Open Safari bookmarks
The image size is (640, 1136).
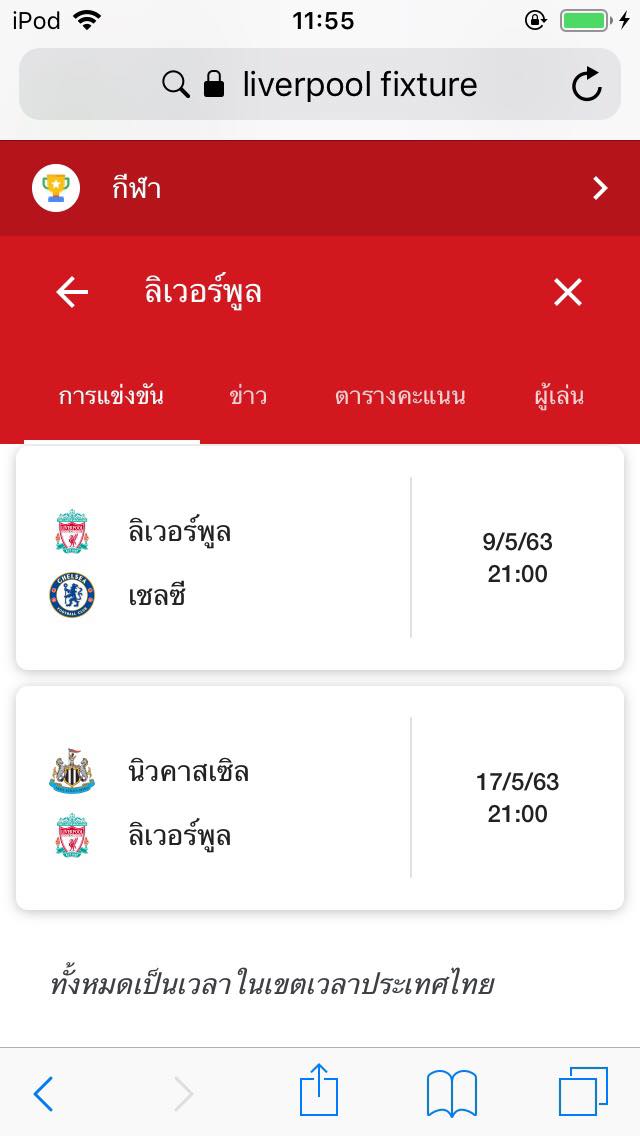pyautogui.click(x=451, y=1093)
